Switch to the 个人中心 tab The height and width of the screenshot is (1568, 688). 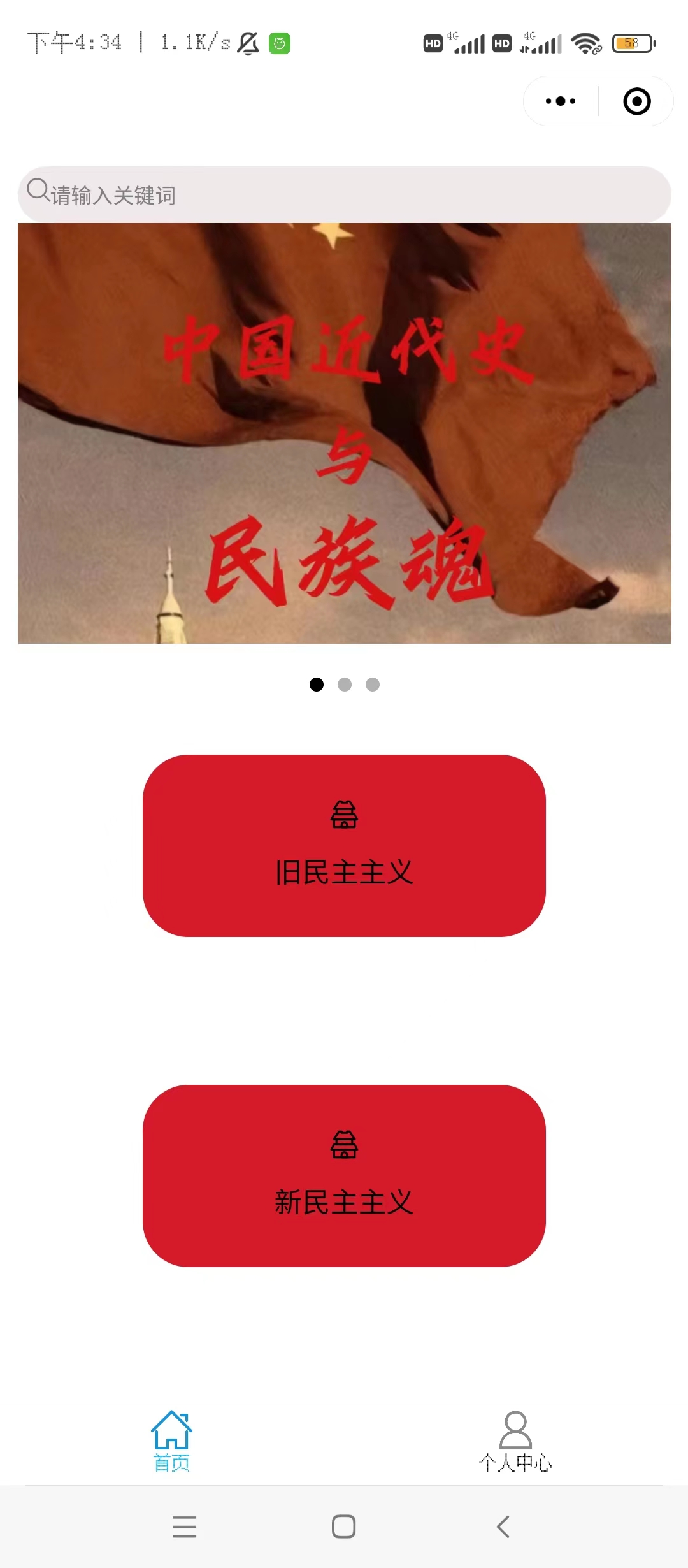point(515,1441)
